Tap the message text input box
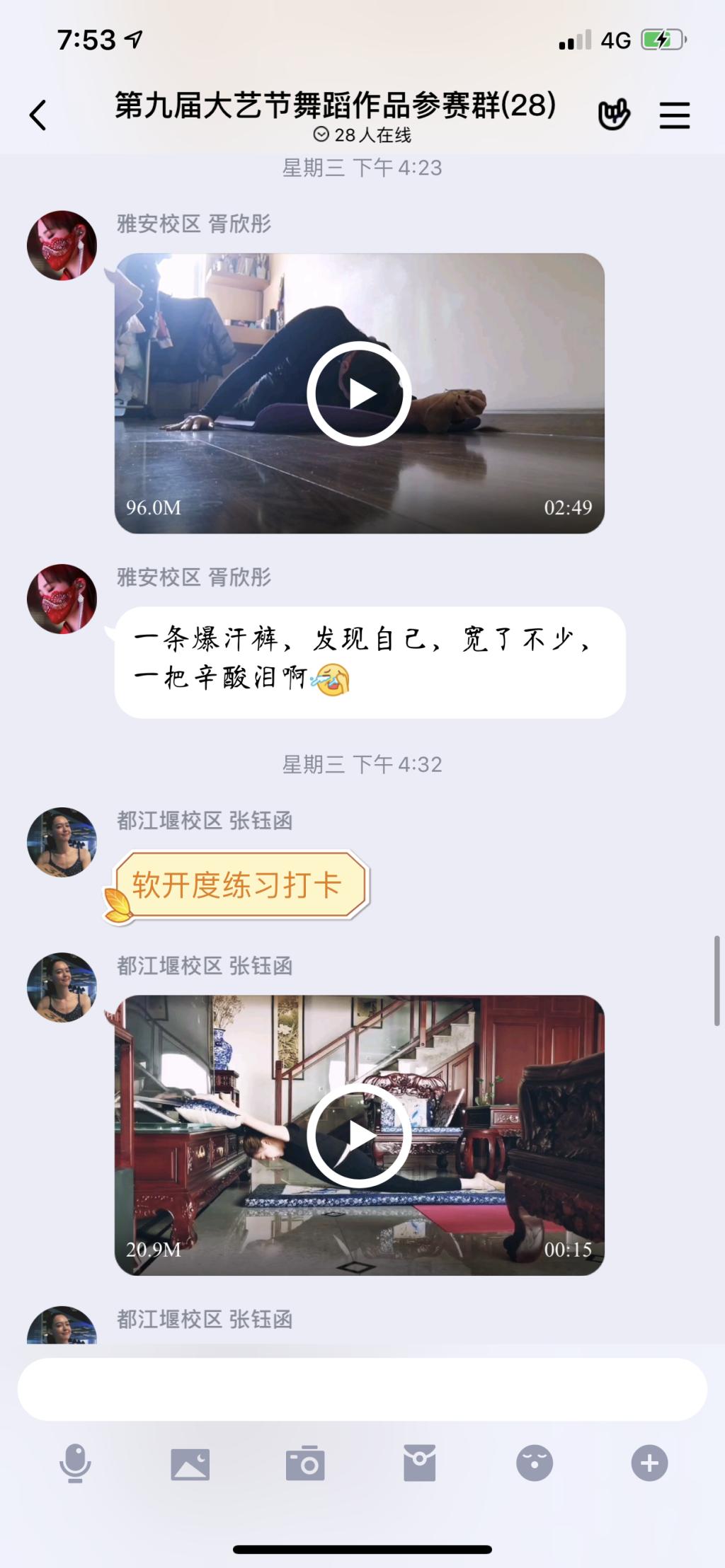 (x=362, y=1389)
